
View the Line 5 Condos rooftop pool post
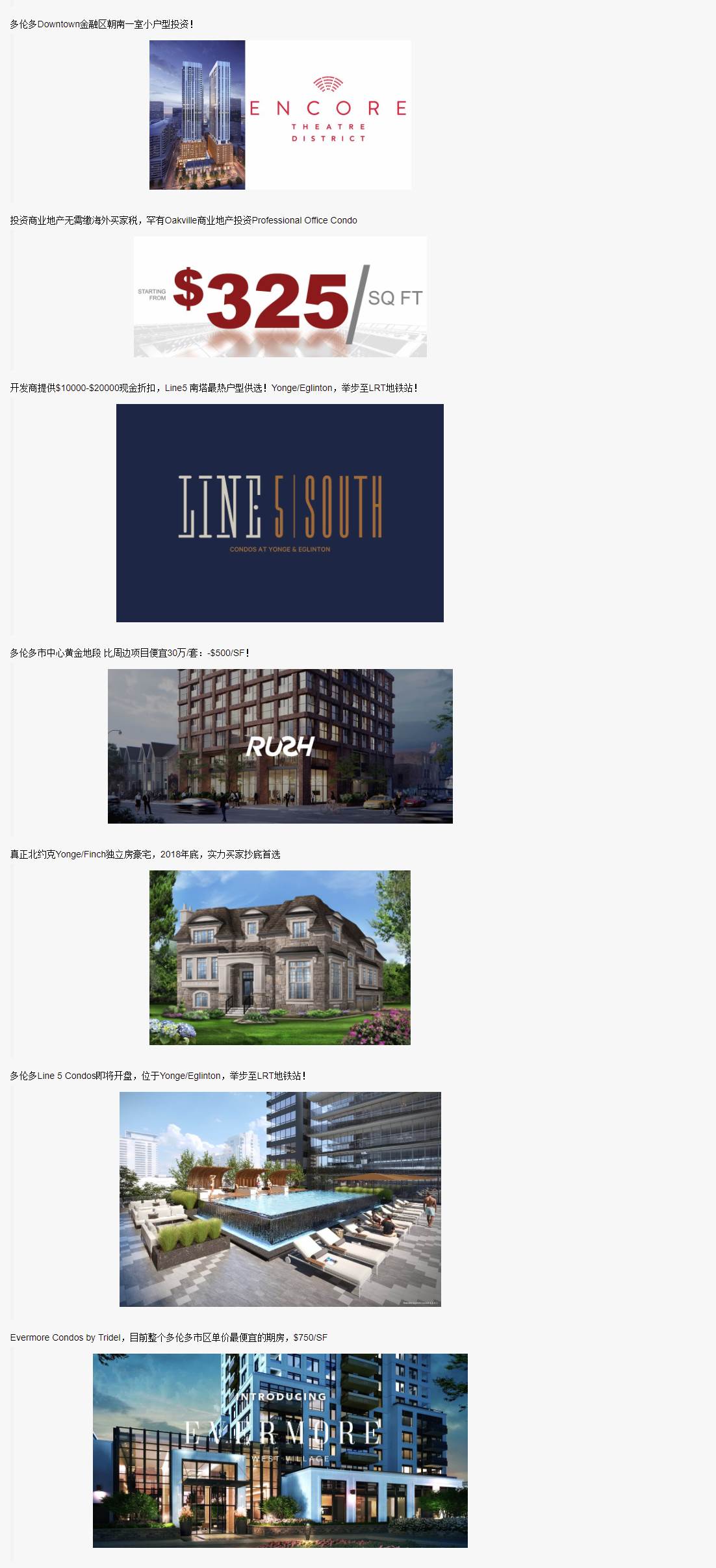[279, 1199]
